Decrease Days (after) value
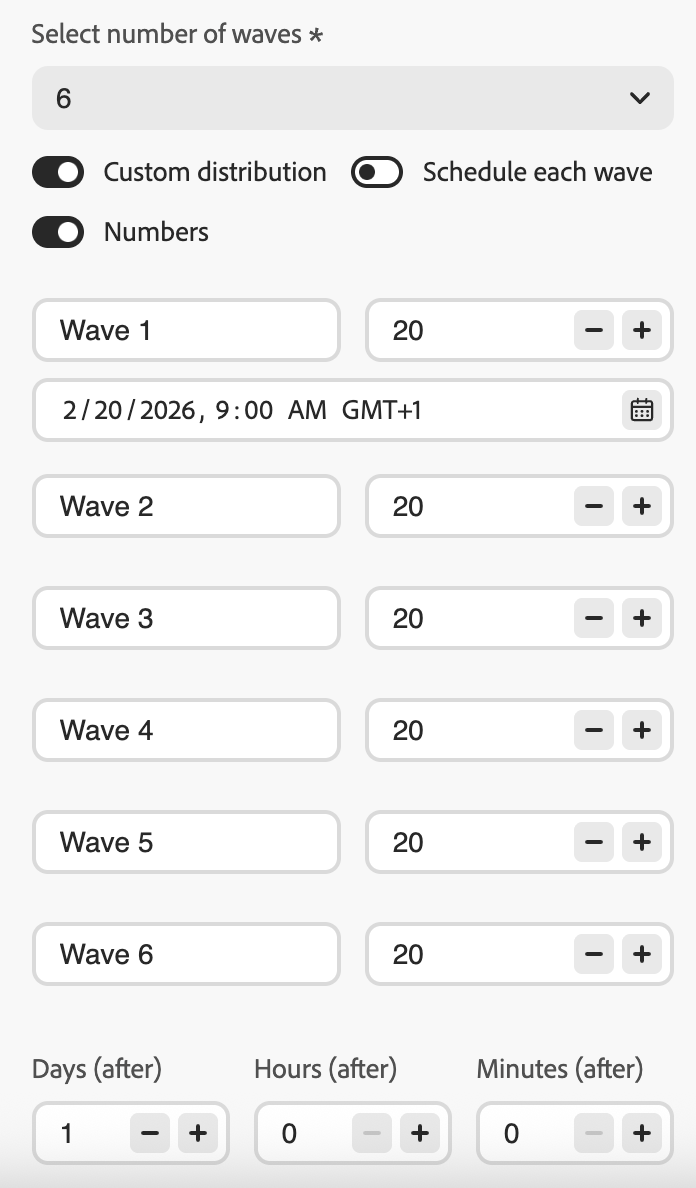This screenshot has width=696, height=1188. coord(150,1133)
